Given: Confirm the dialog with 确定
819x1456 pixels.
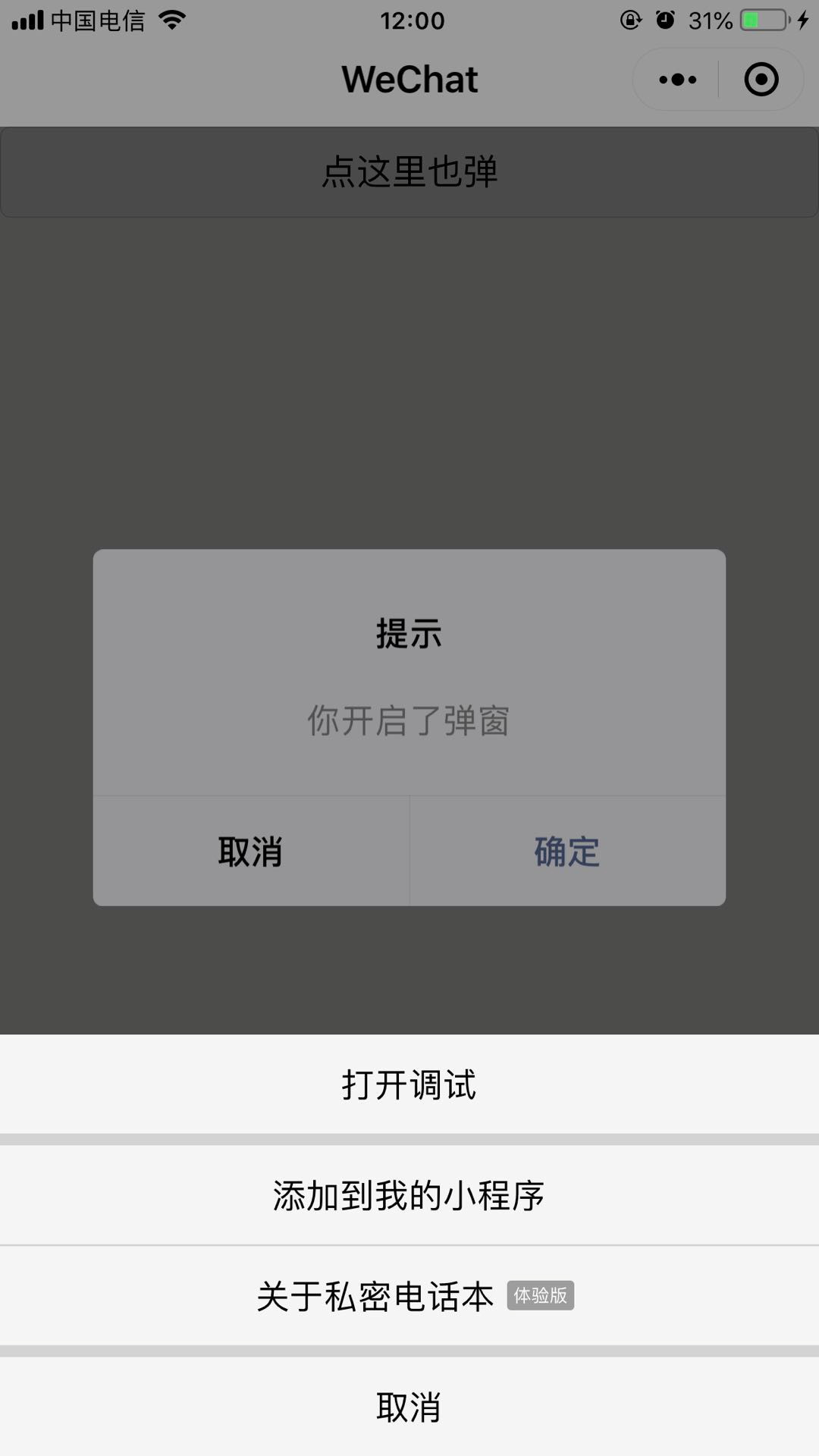Looking at the screenshot, I should [568, 851].
